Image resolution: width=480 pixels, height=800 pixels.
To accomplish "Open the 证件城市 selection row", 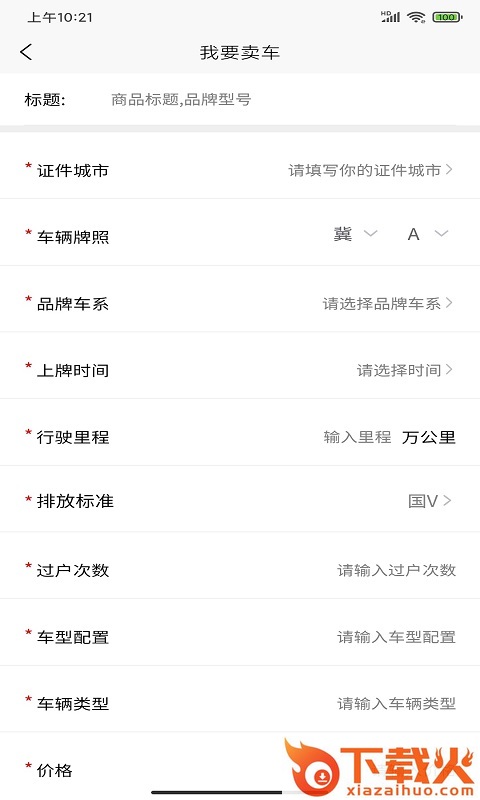I will [240, 170].
